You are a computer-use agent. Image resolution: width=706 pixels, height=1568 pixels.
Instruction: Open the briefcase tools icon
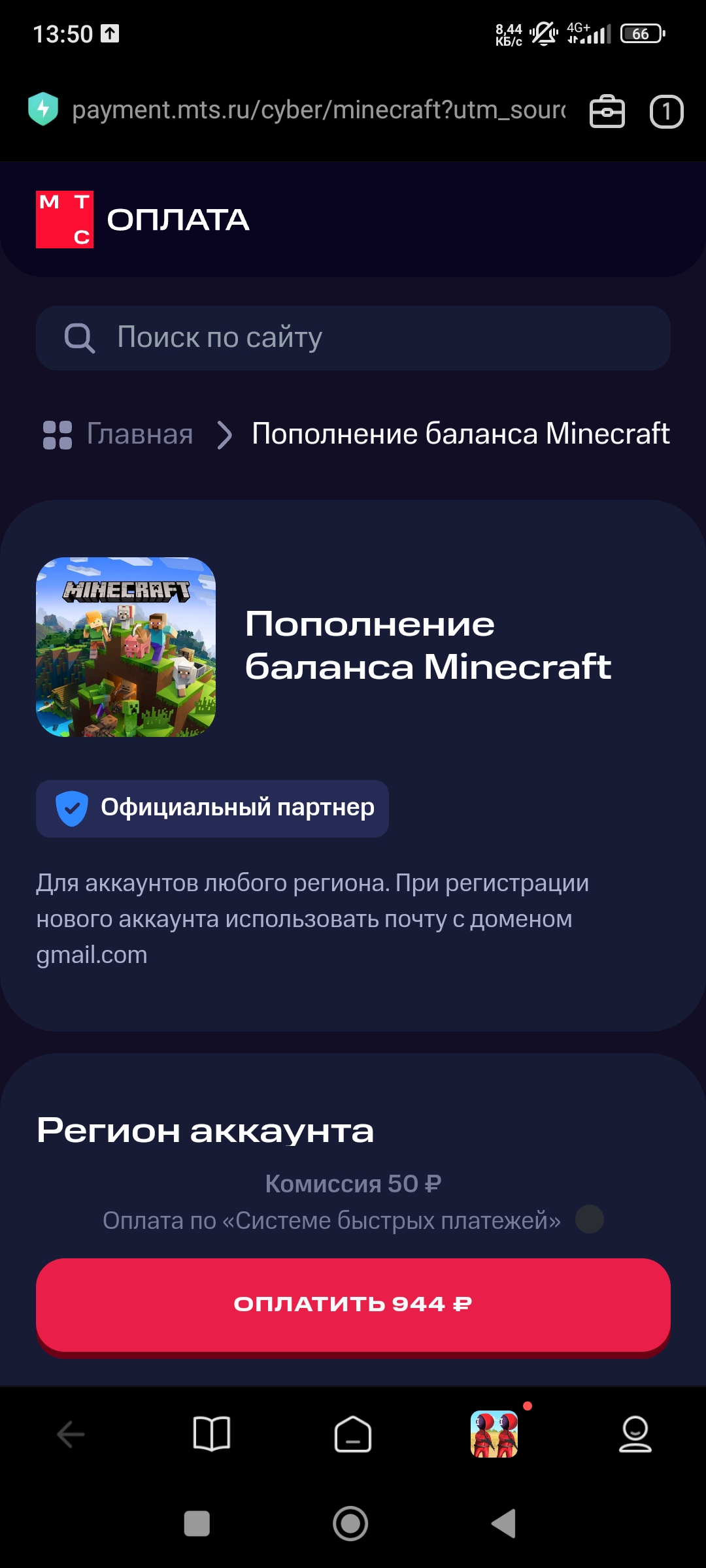(607, 112)
